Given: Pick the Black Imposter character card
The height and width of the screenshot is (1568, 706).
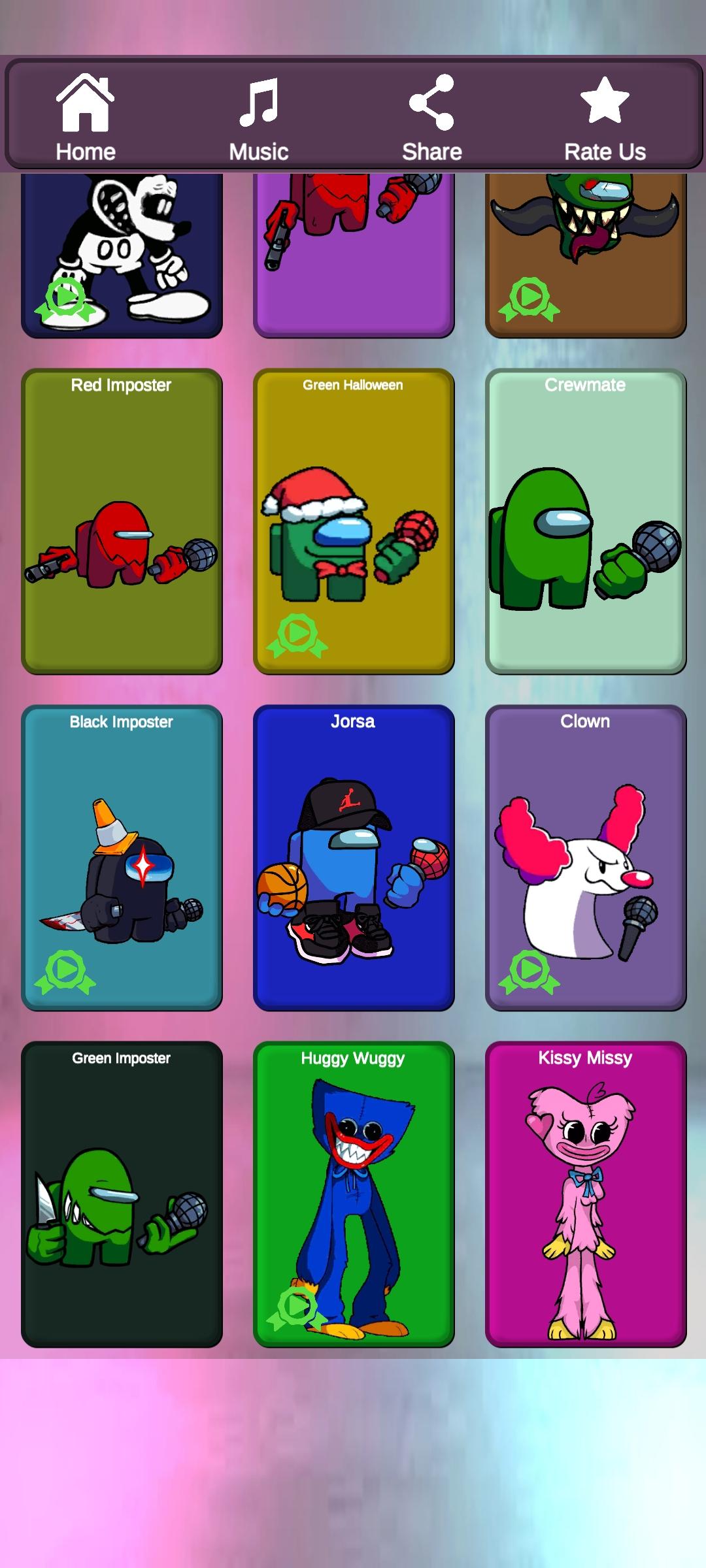Looking at the screenshot, I should (x=122, y=858).
